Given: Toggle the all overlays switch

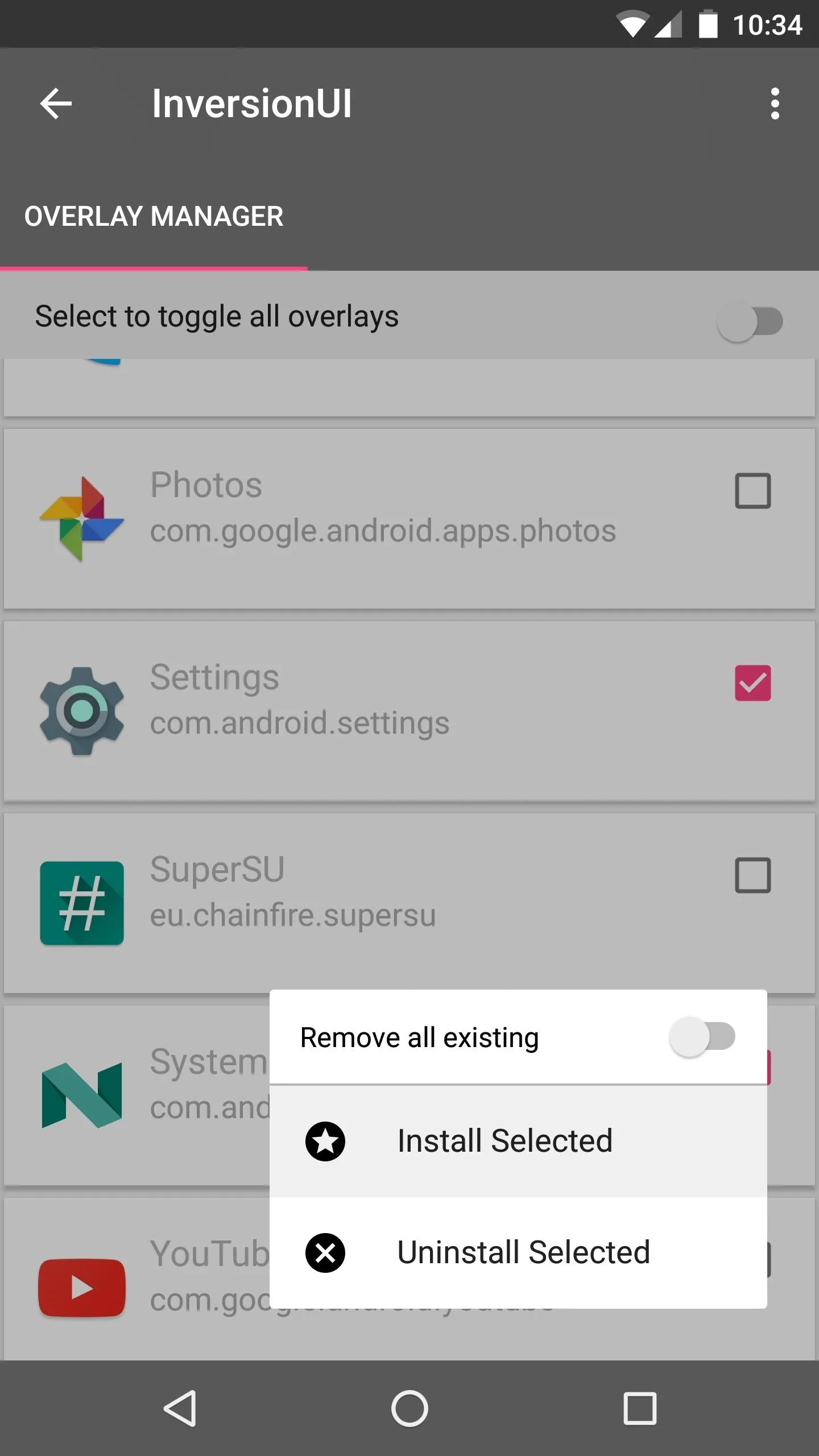Looking at the screenshot, I should tap(750, 321).
